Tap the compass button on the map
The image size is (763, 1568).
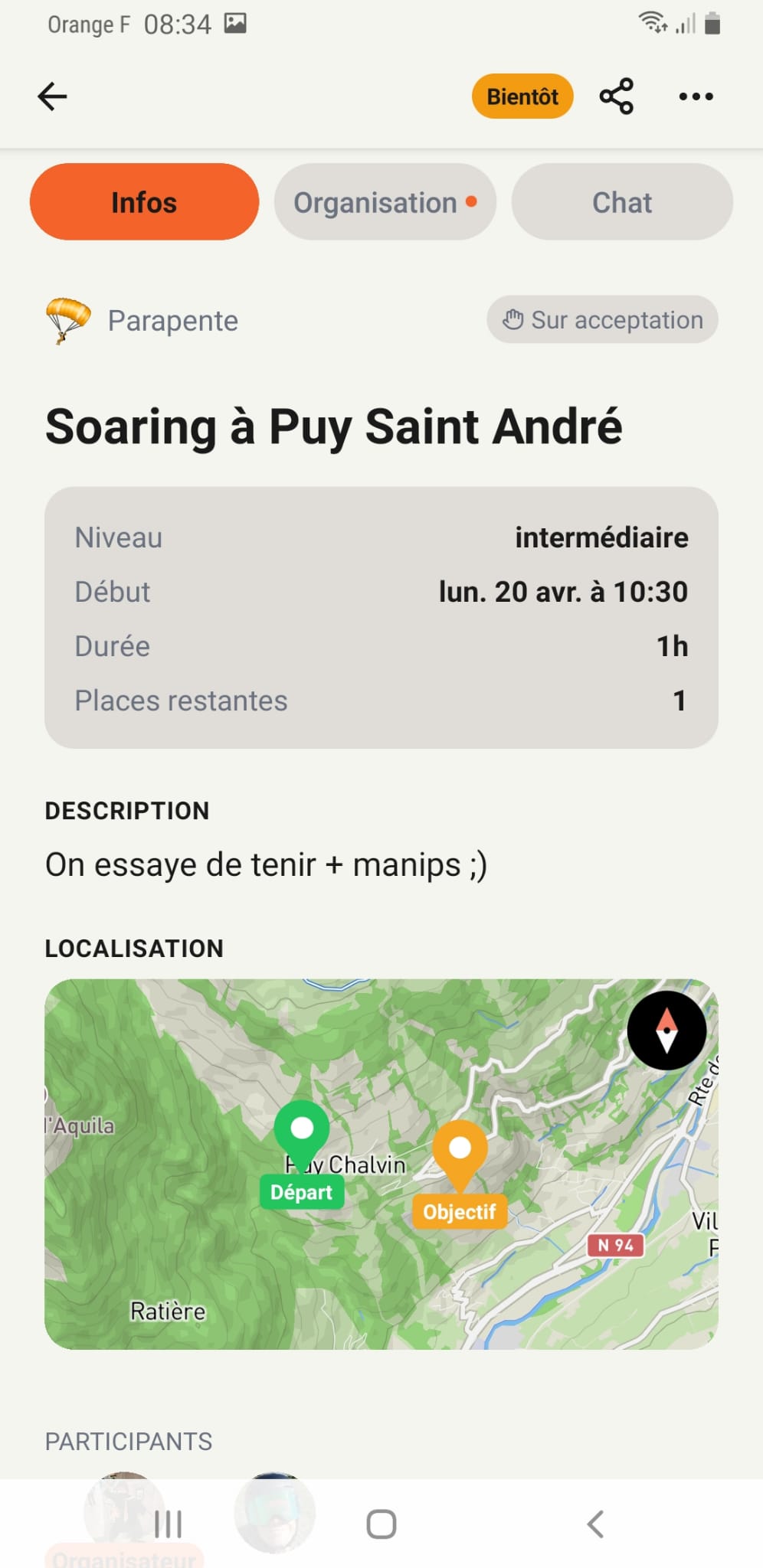pos(666,1030)
